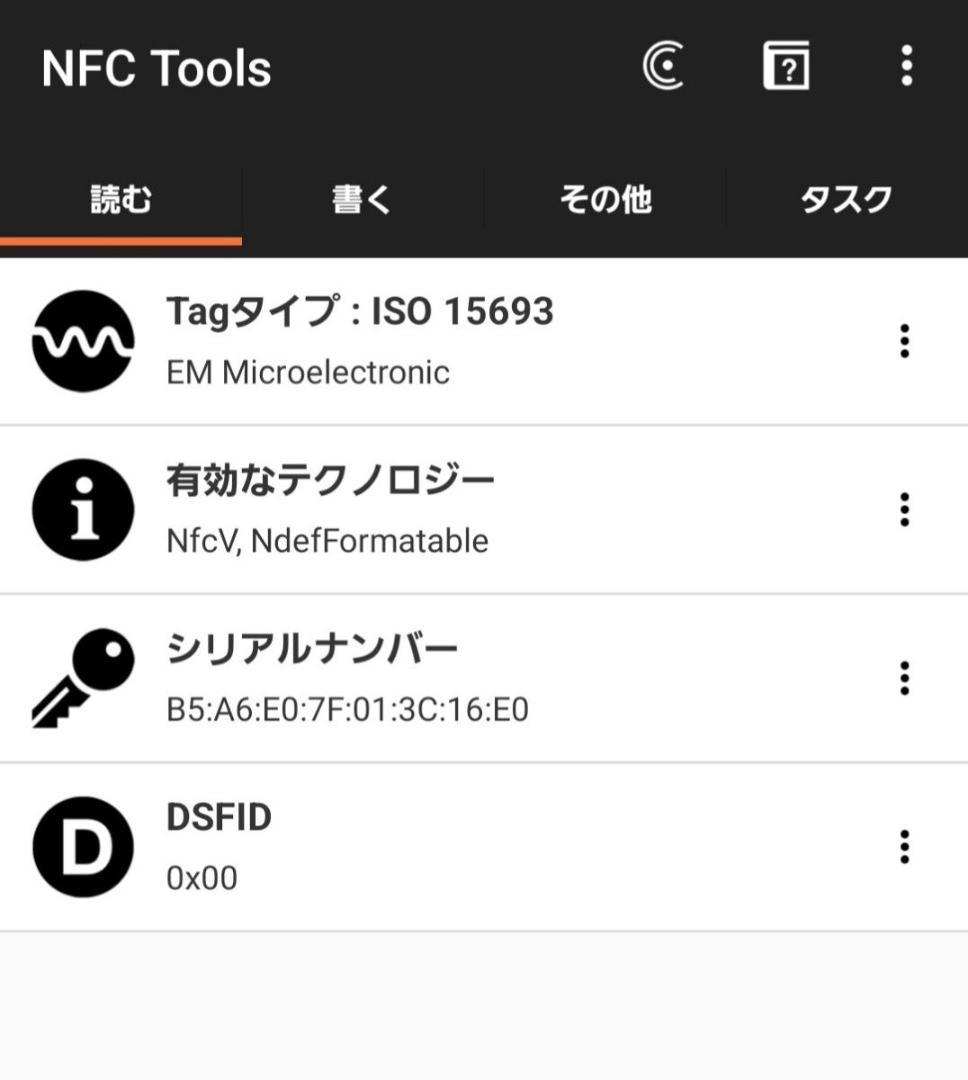968x1080 pixels.
Task: Select the serial number B5:A6:E0:7F:01:3C:16:E0
Action: click(348, 709)
